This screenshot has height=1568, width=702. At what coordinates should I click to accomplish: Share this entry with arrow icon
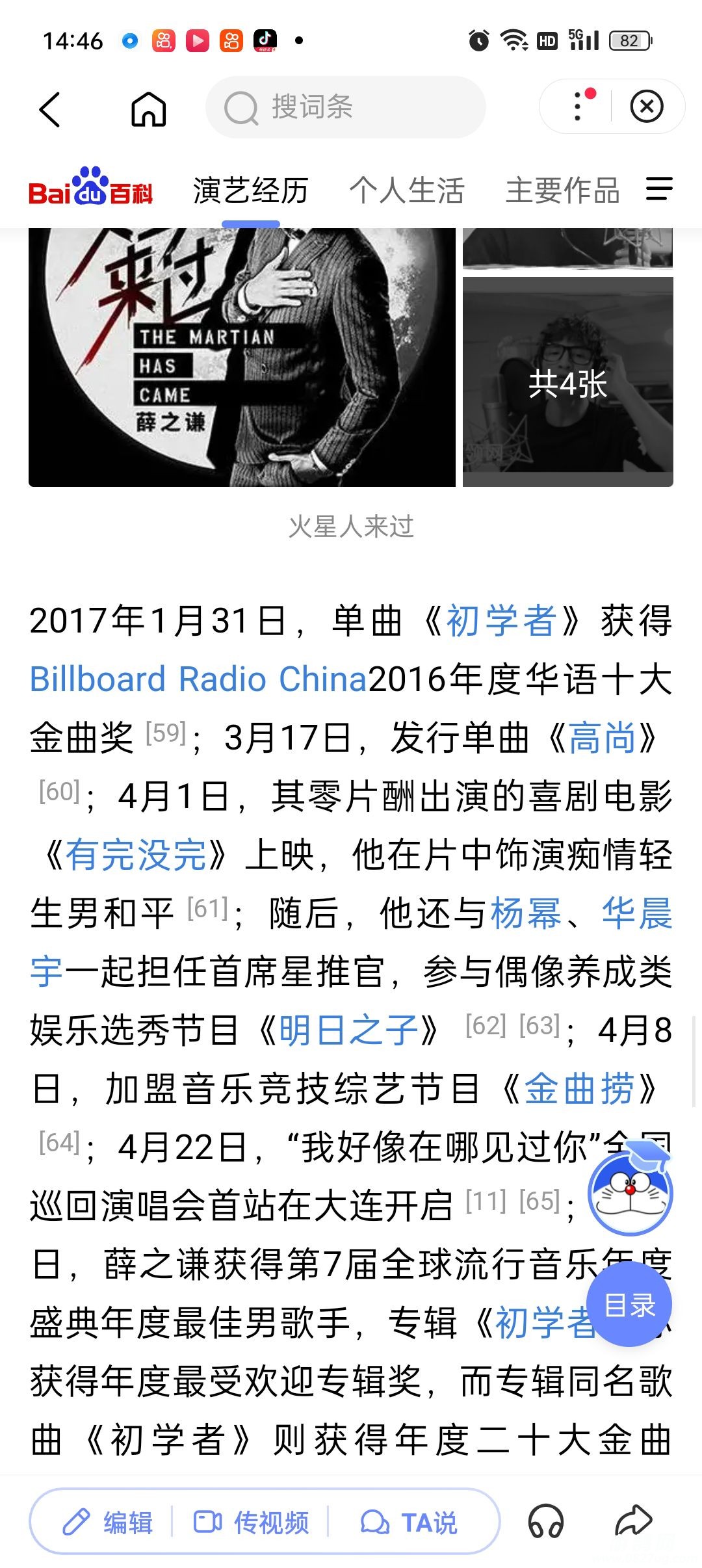633,1521
